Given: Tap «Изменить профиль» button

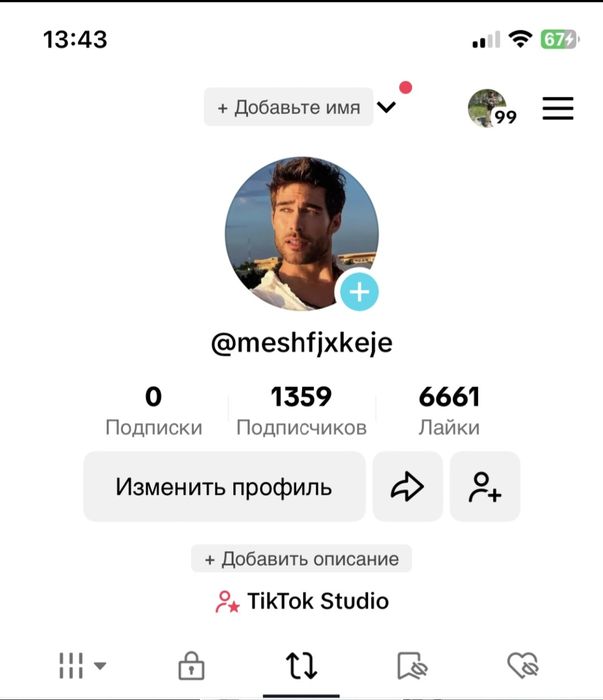Looking at the screenshot, I should click(x=224, y=487).
